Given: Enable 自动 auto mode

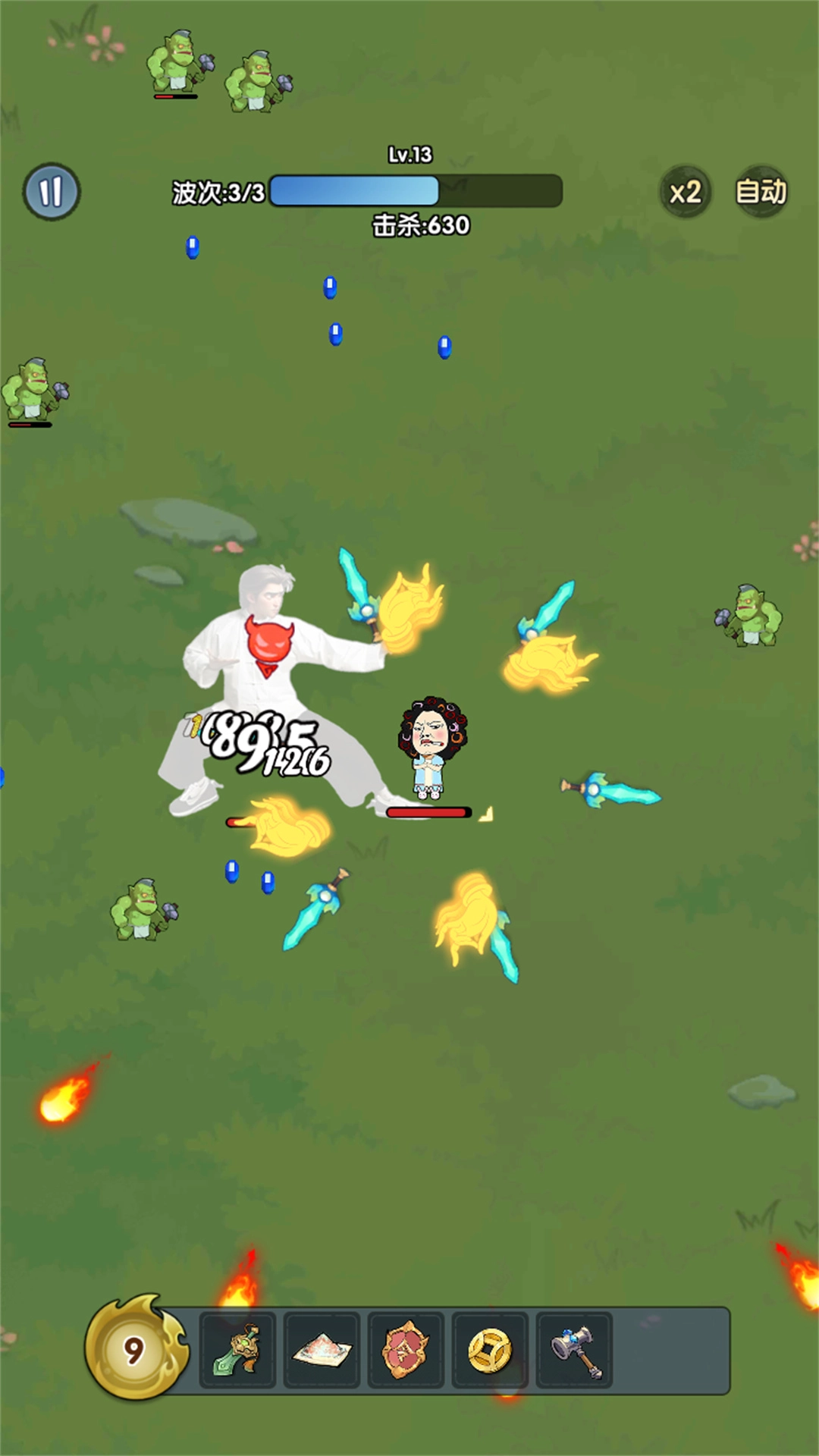Looking at the screenshot, I should (761, 192).
